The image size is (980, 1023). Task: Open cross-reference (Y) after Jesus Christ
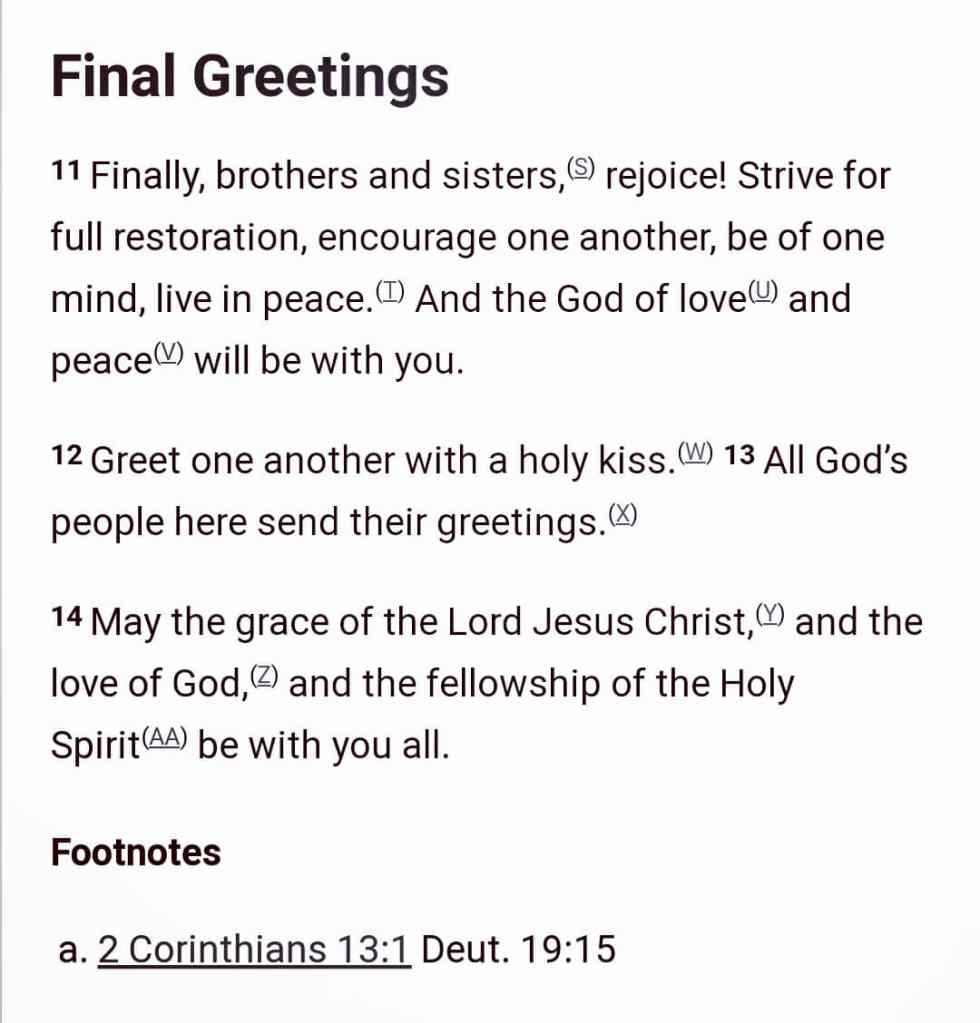coord(771,616)
